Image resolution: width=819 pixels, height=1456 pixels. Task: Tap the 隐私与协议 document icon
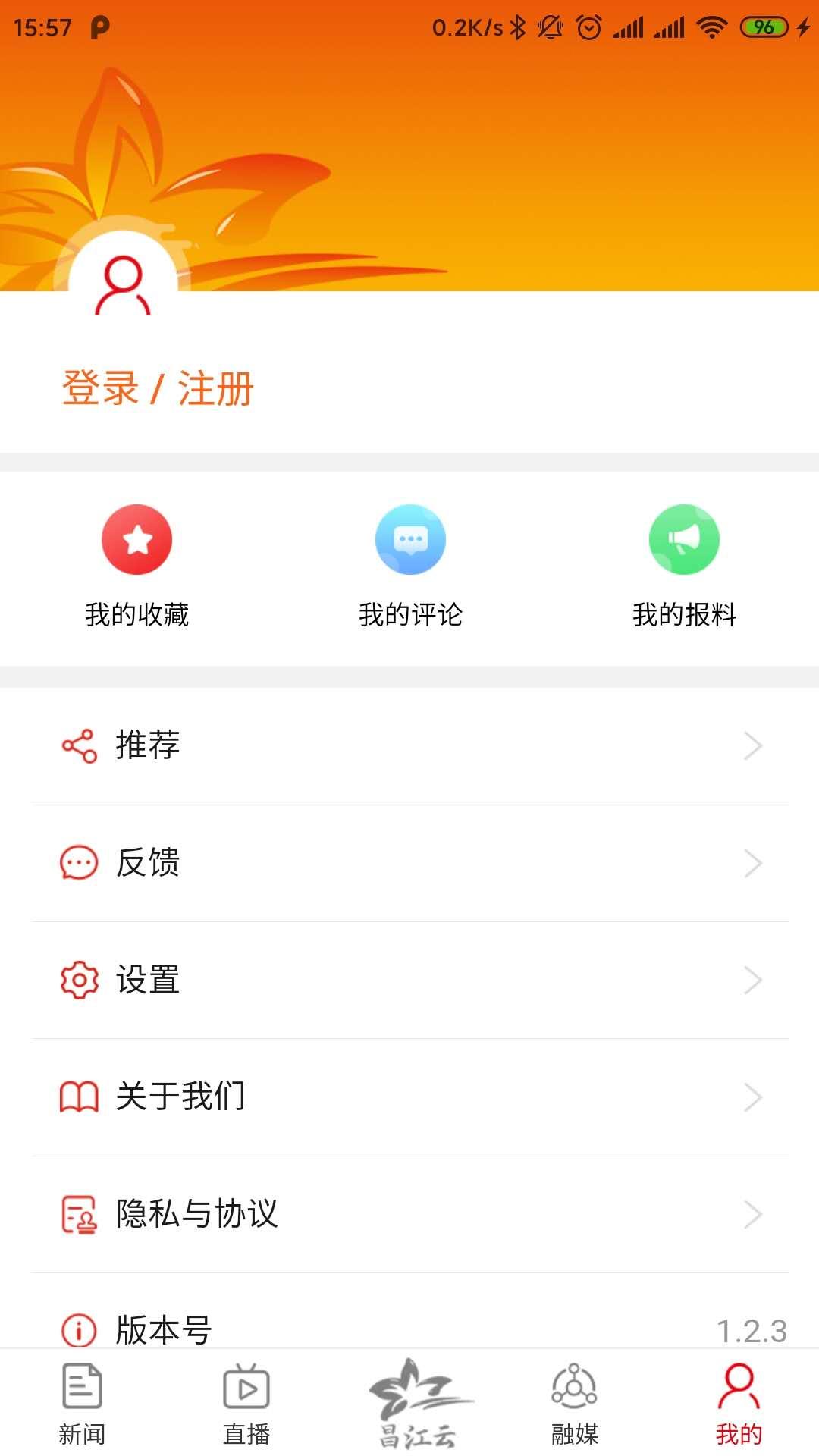(78, 1213)
